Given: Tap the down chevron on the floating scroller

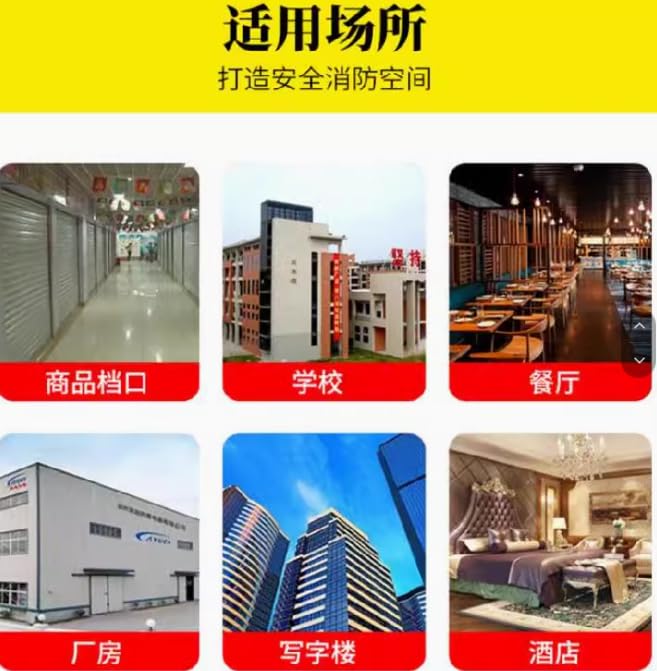Looking at the screenshot, I should [x=640, y=358].
